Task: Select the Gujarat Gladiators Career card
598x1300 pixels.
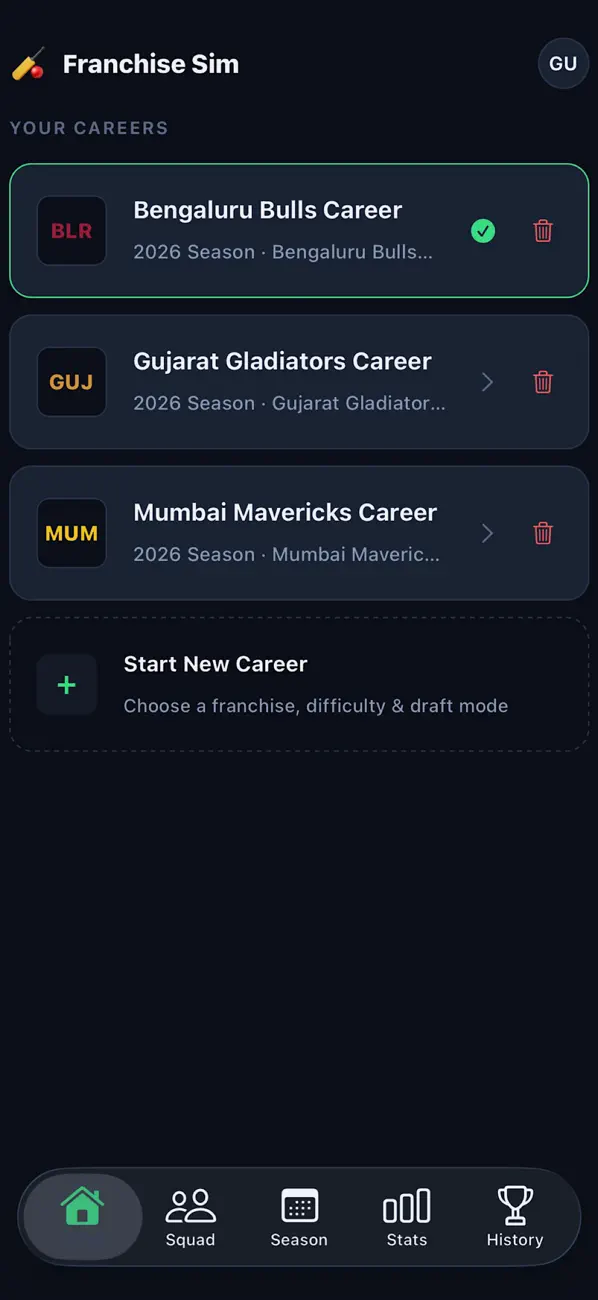Action: [x=299, y=382]
